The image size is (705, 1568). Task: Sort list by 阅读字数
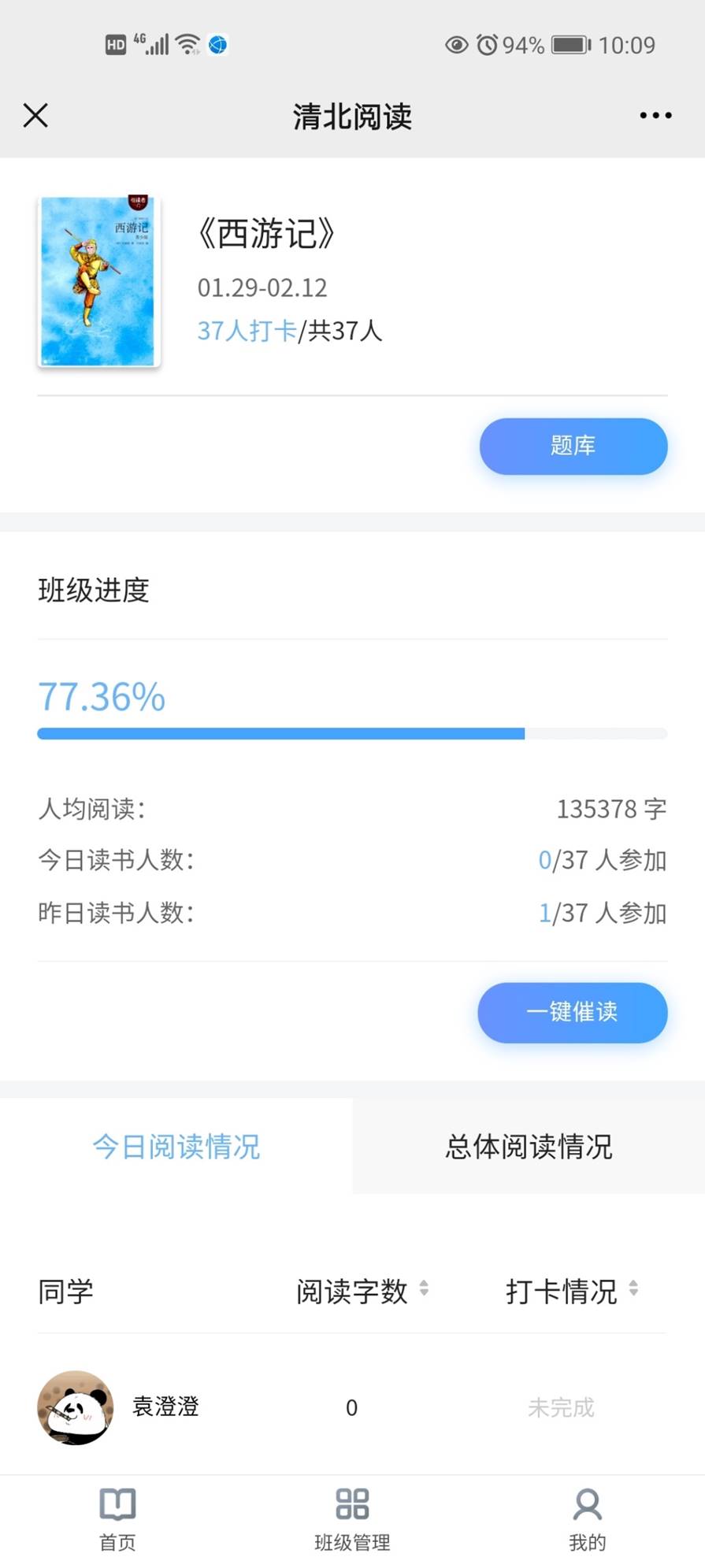click(362, 1291)
